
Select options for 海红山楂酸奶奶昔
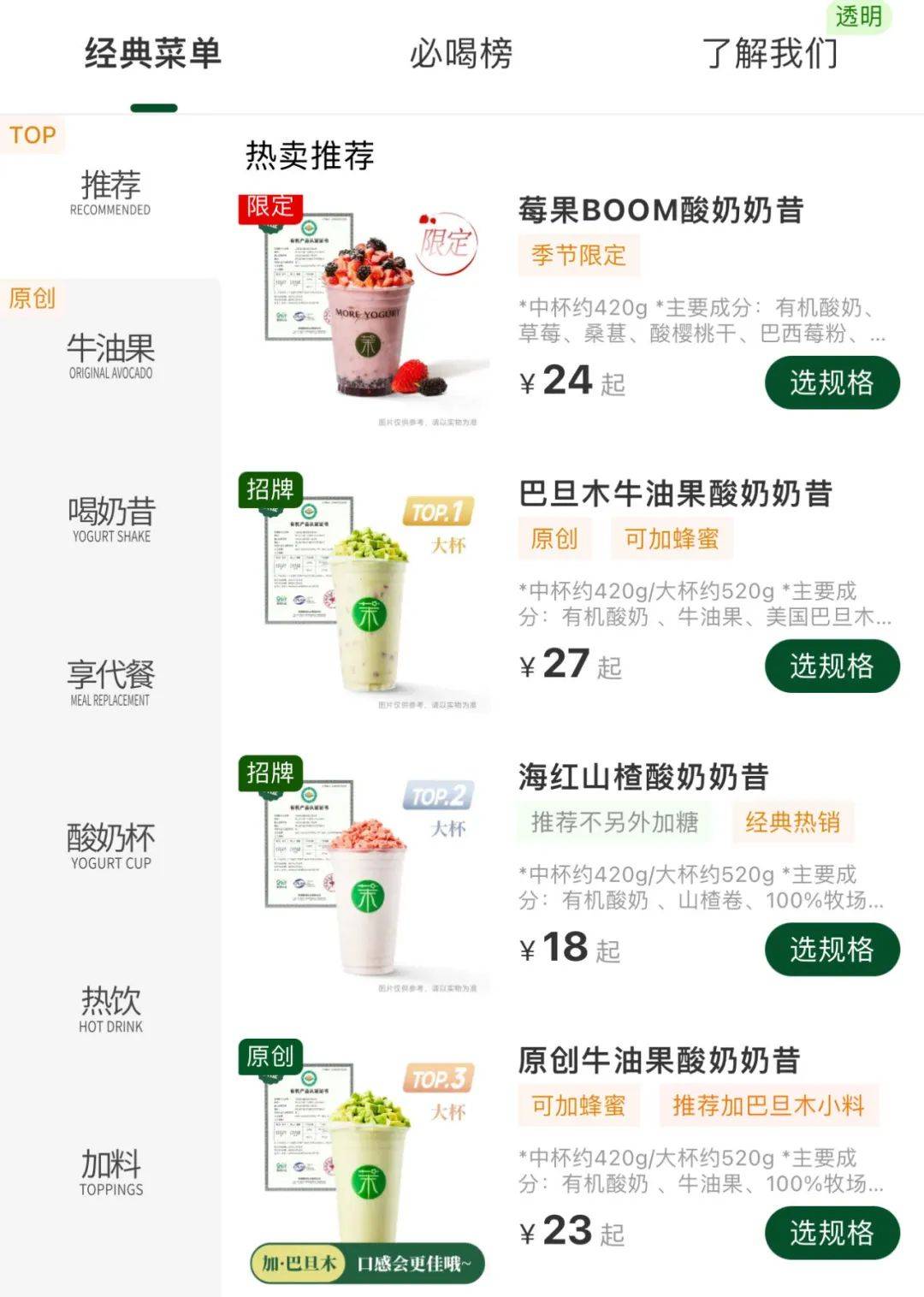point(832,949)
